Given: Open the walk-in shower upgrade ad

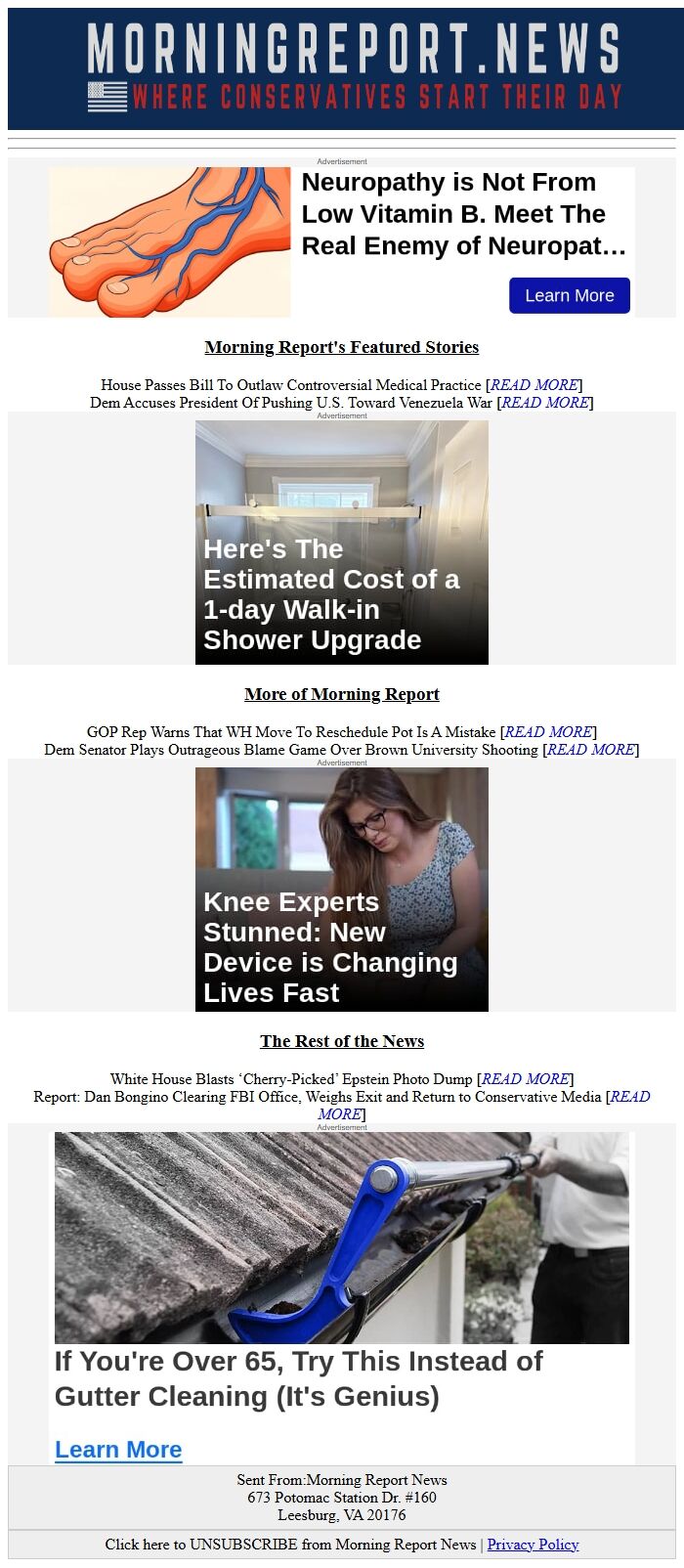Looking at the screenshot, I should pos(342,543).
